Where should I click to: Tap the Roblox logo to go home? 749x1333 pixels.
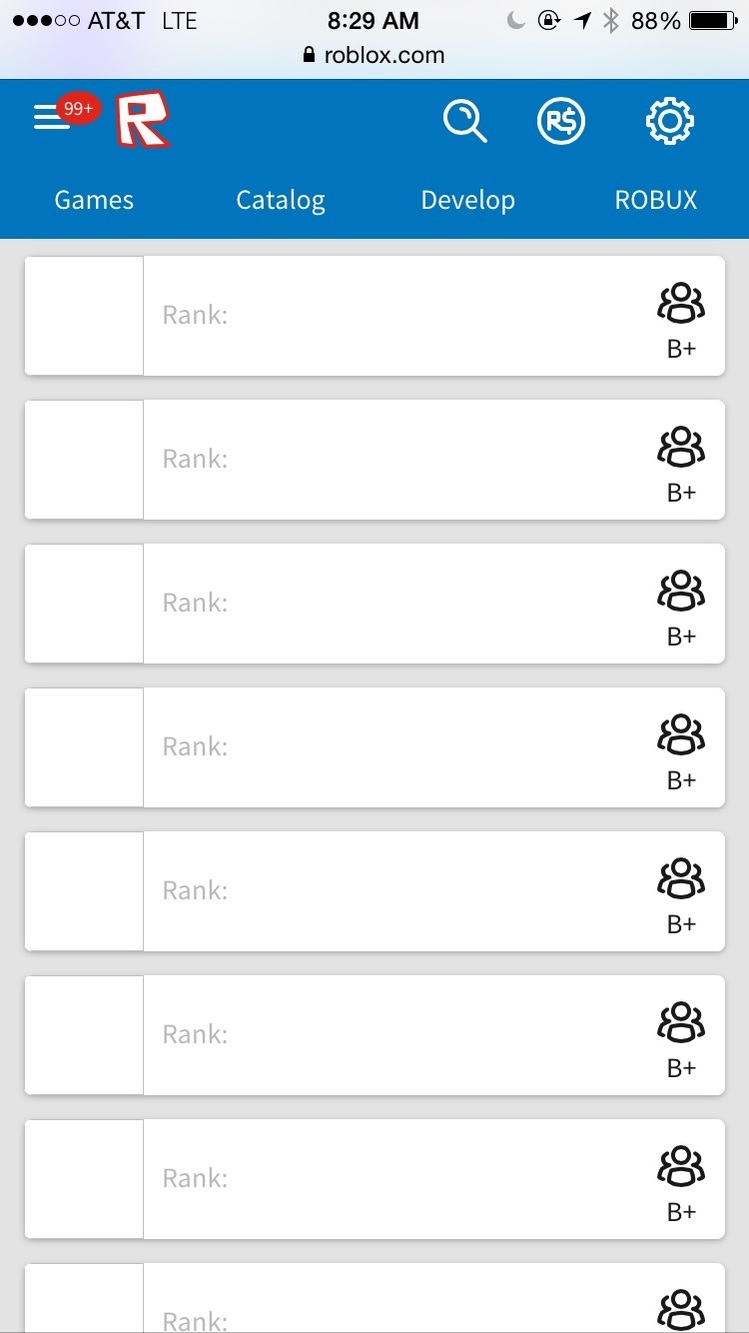[x=142, y=121]
